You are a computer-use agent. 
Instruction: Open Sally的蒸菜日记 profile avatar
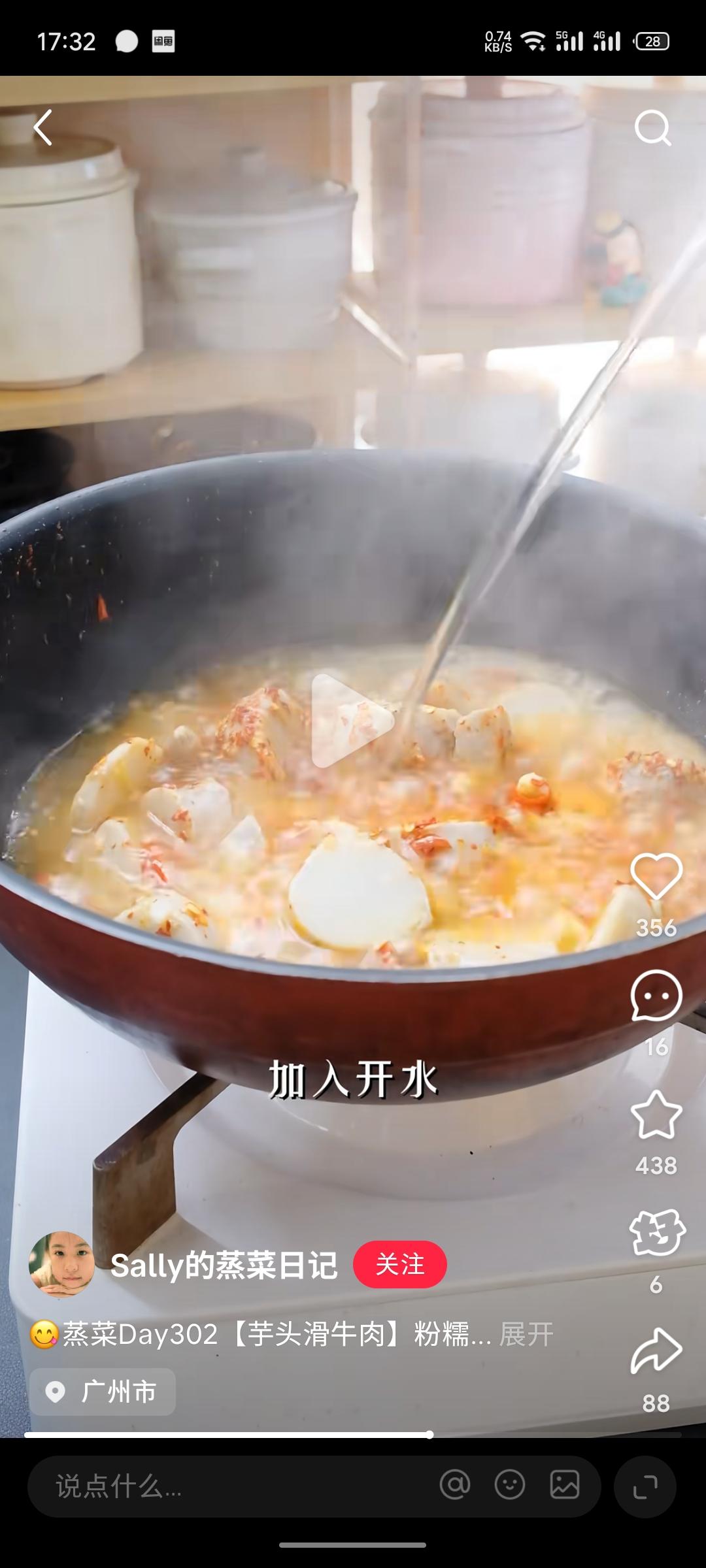click(x=61, y=1264)
